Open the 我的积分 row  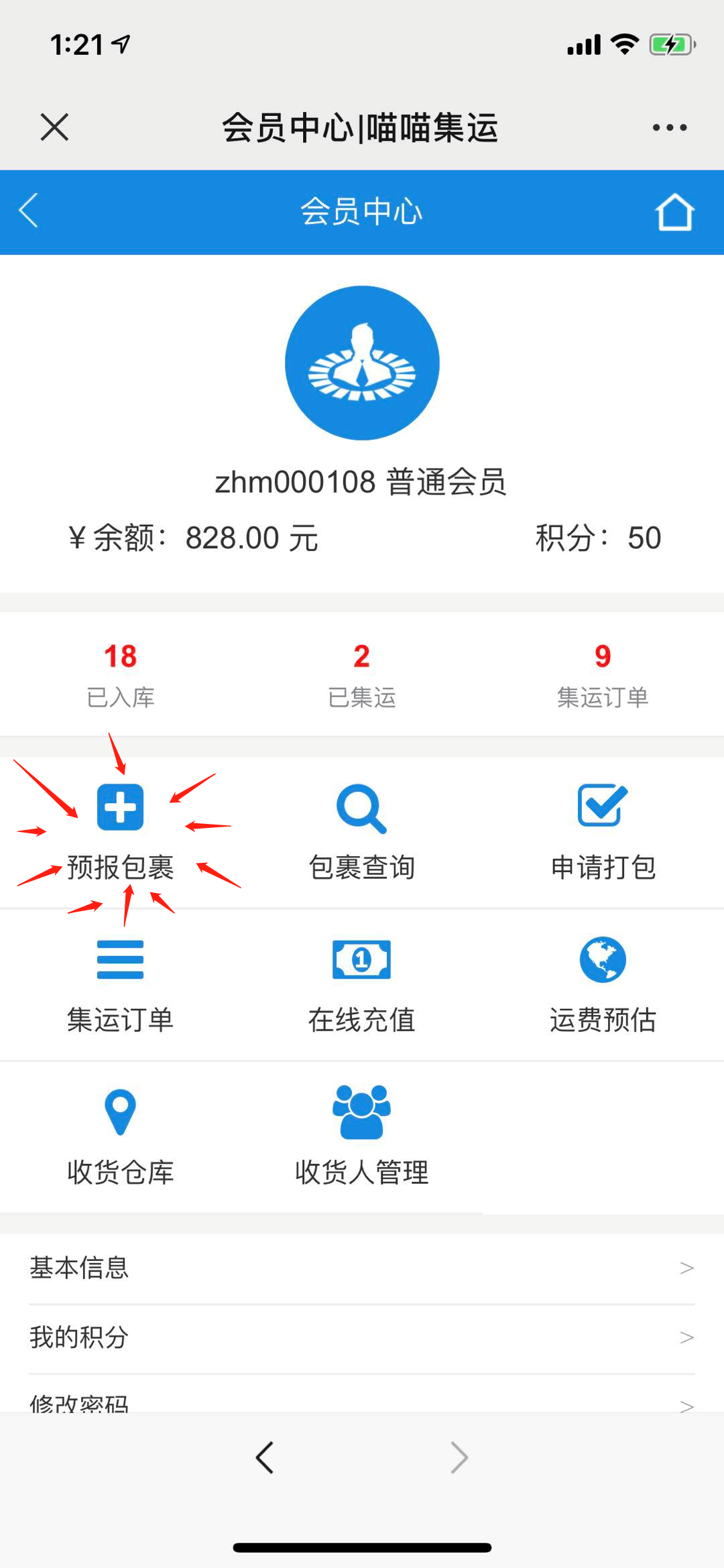(x=362, y=1338)
